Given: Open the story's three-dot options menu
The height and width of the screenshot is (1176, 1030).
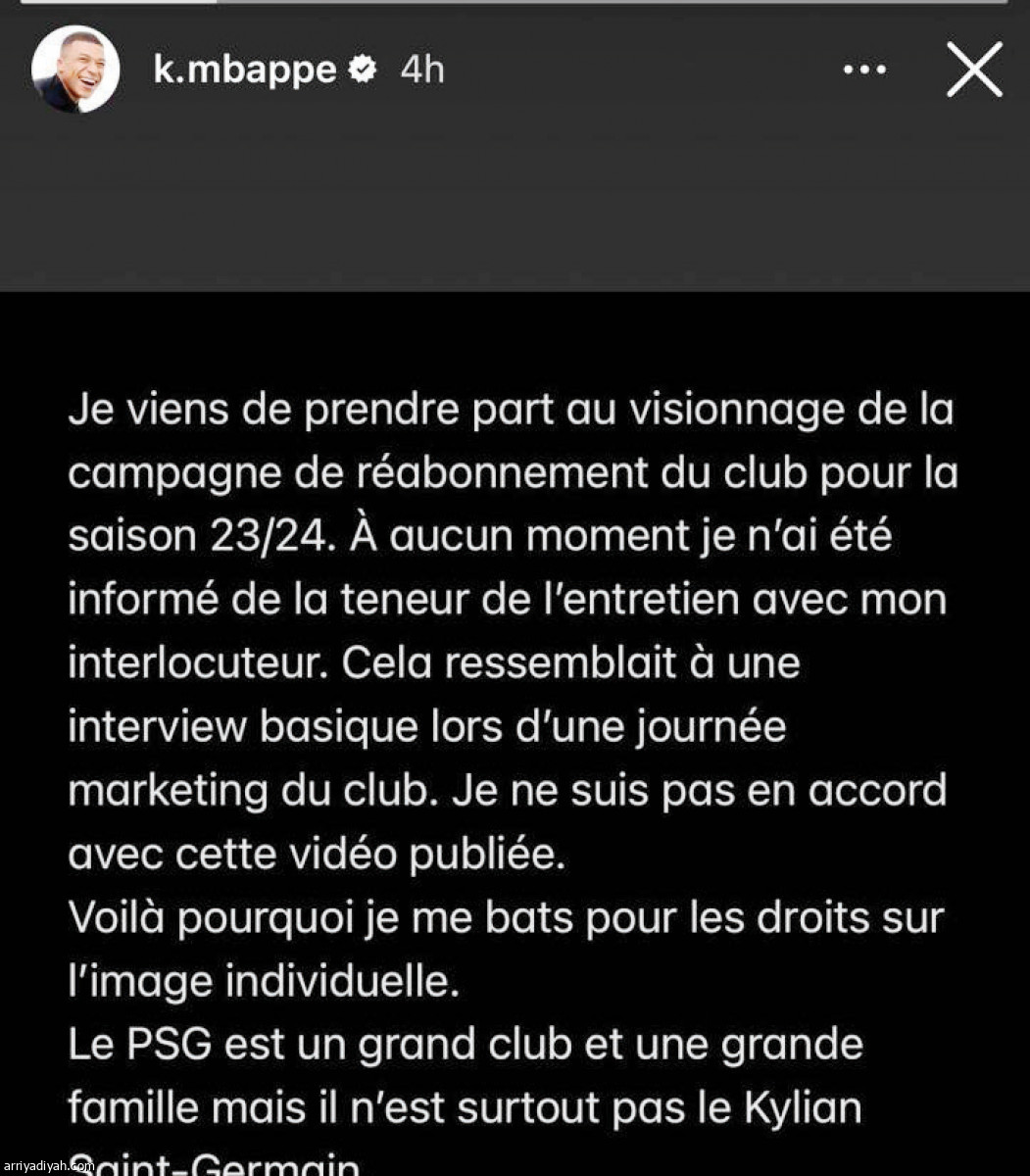Looking at the screenshot, I should (x=864, y=71).
